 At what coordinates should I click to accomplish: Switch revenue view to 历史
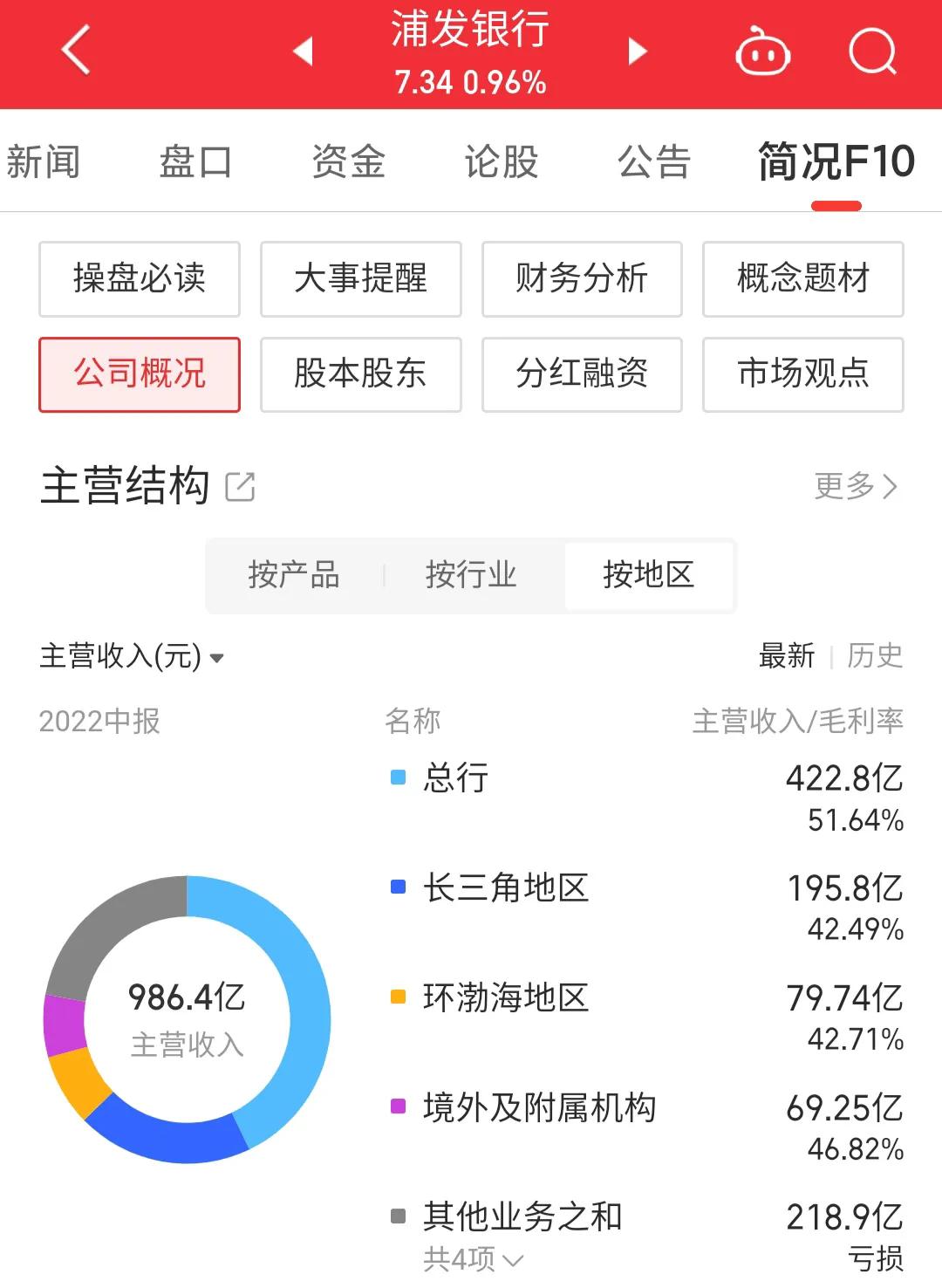[x=876, y=655]
